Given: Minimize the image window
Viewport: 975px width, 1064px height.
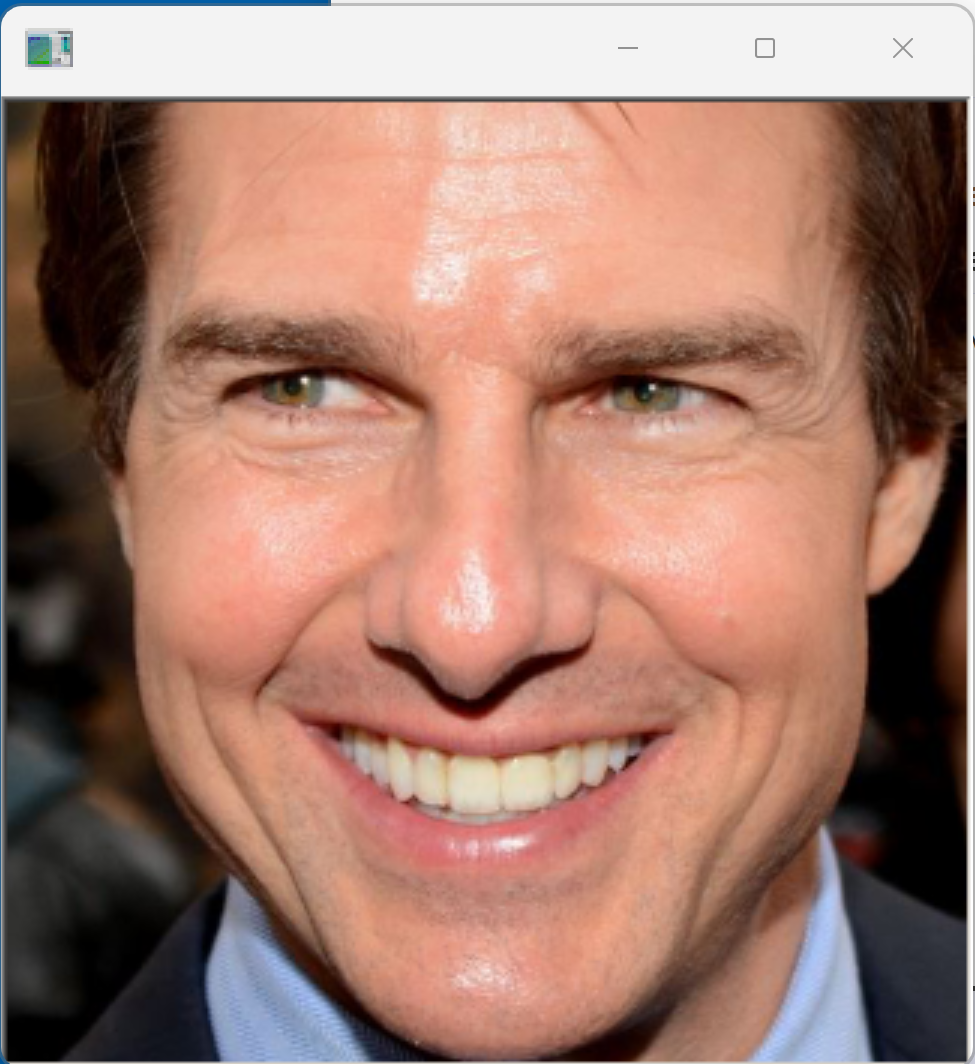Looking at the screenshot, I should pos(628,48).
